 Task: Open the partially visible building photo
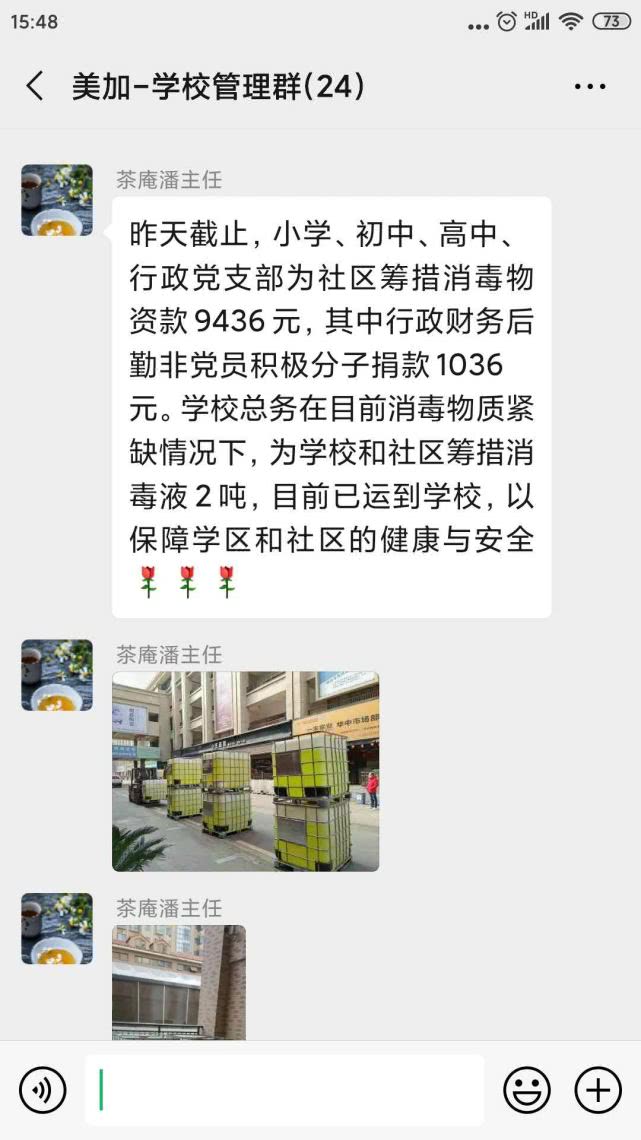pyautogui.click(x=179, y=982)
